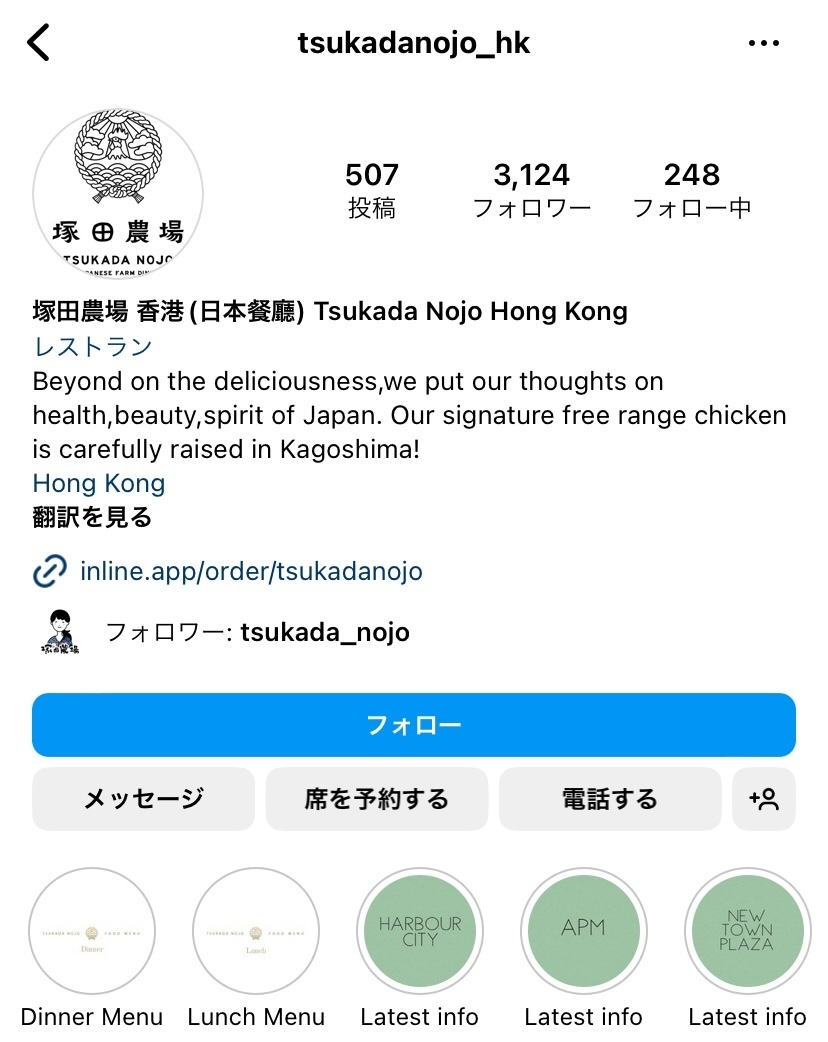Open the 3,124 followers list
The image size is (828, 1042).
(531, 190)
